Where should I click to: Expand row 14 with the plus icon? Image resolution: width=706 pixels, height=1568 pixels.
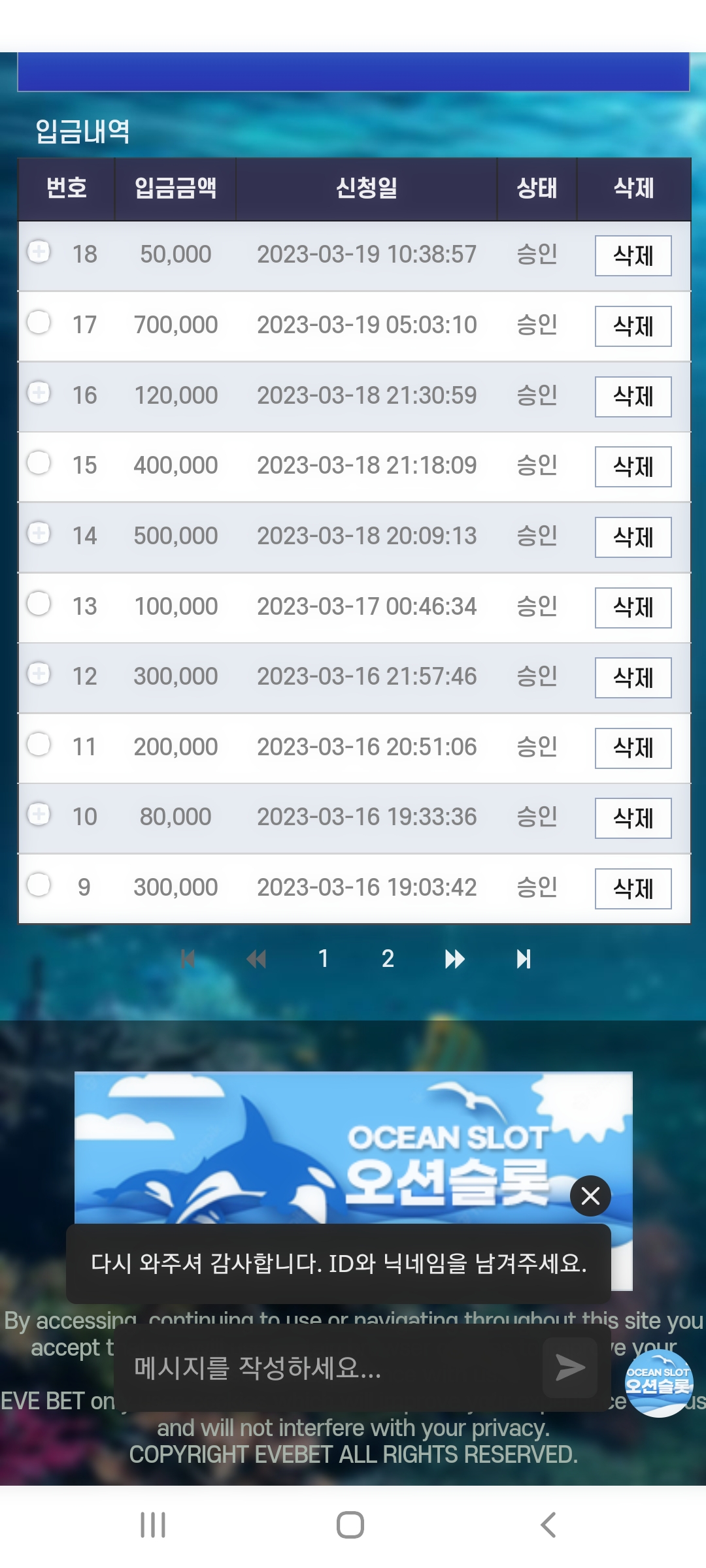point(39,533)
